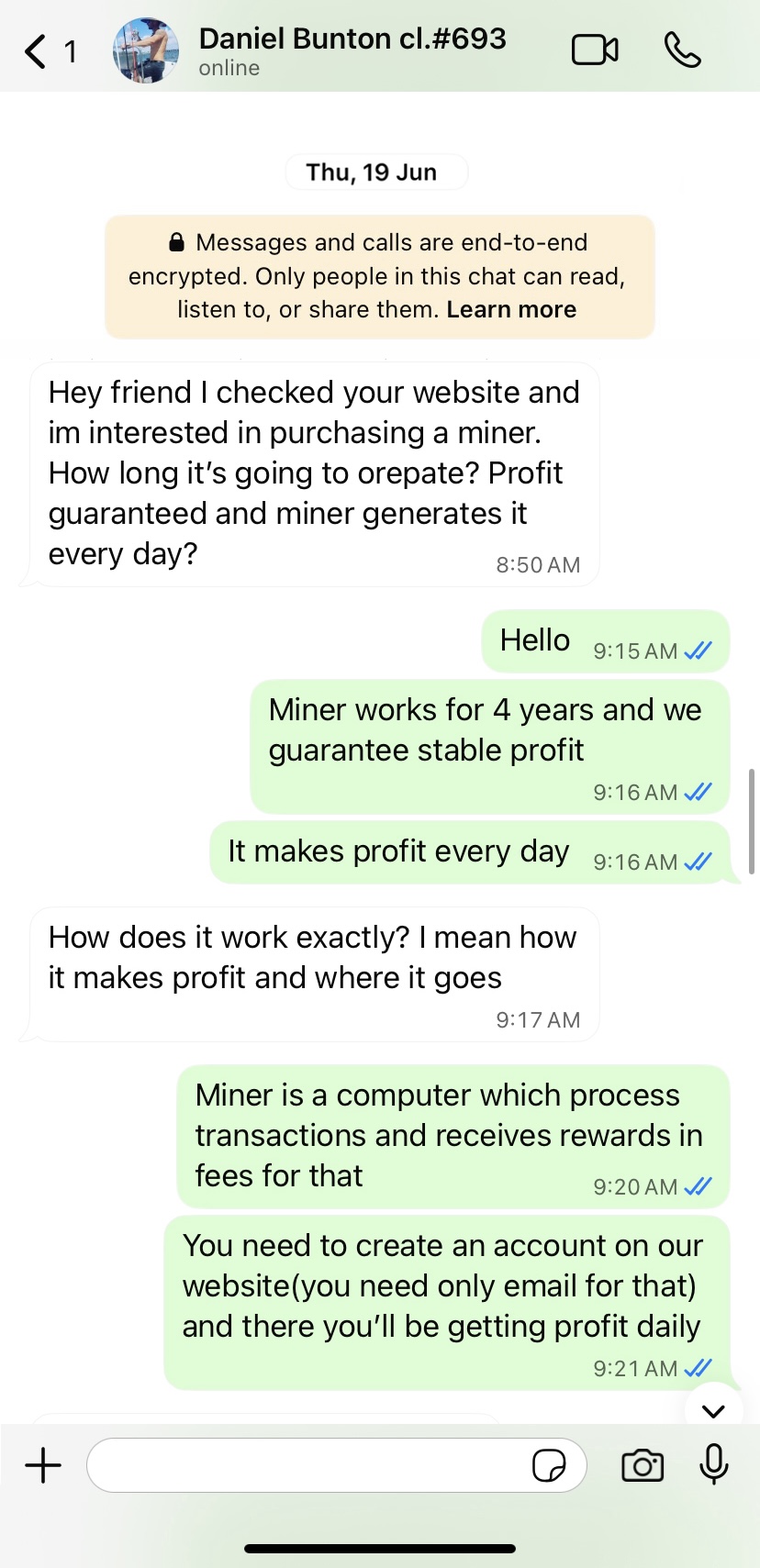Screen dimensions: 760x1568
Task: Open the attachment plus menu
Action: tap(43, 1465)
